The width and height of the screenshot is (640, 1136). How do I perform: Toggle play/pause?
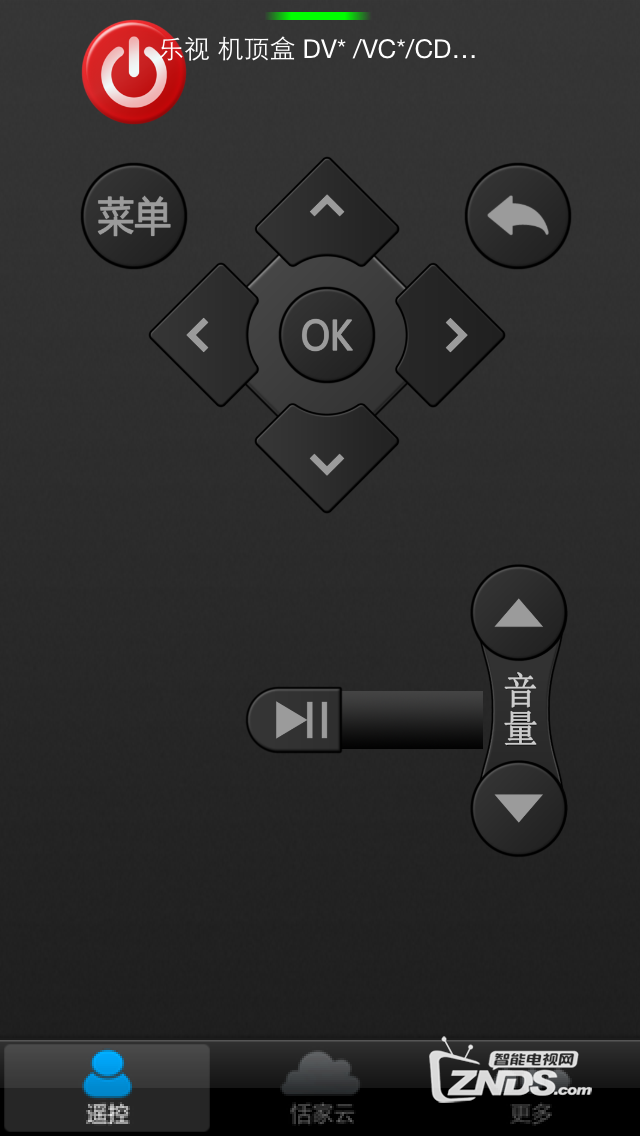point(296,720)
